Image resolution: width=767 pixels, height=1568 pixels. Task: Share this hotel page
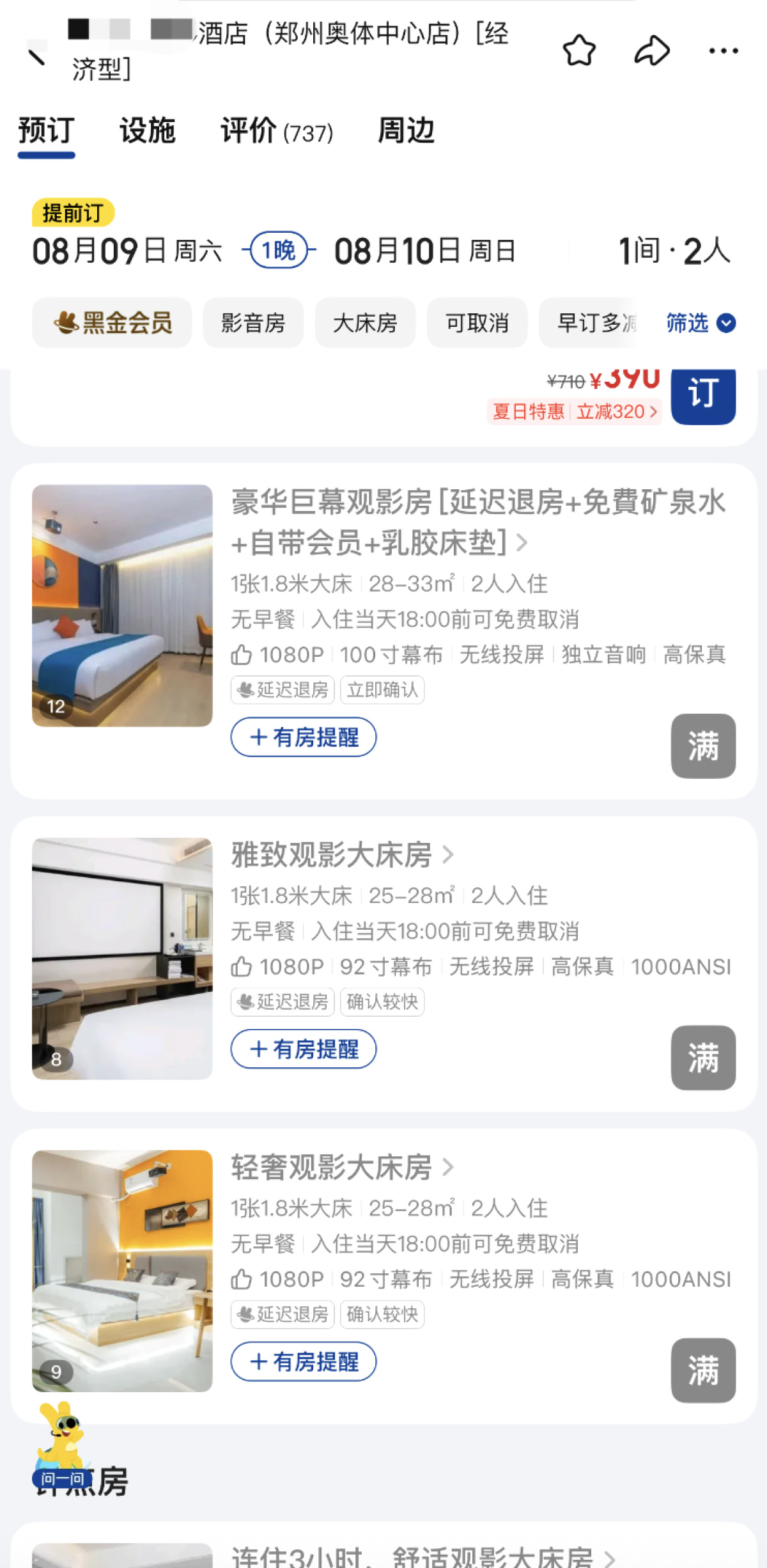[x=651, y=51]
